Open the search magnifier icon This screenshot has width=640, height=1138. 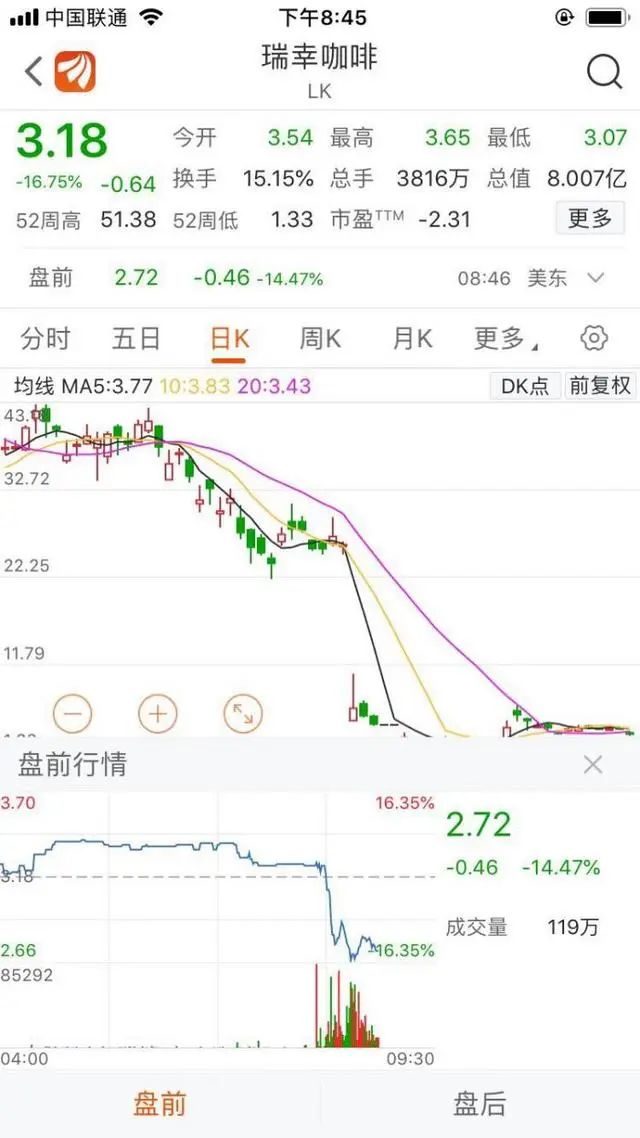(x=604, y=71)
